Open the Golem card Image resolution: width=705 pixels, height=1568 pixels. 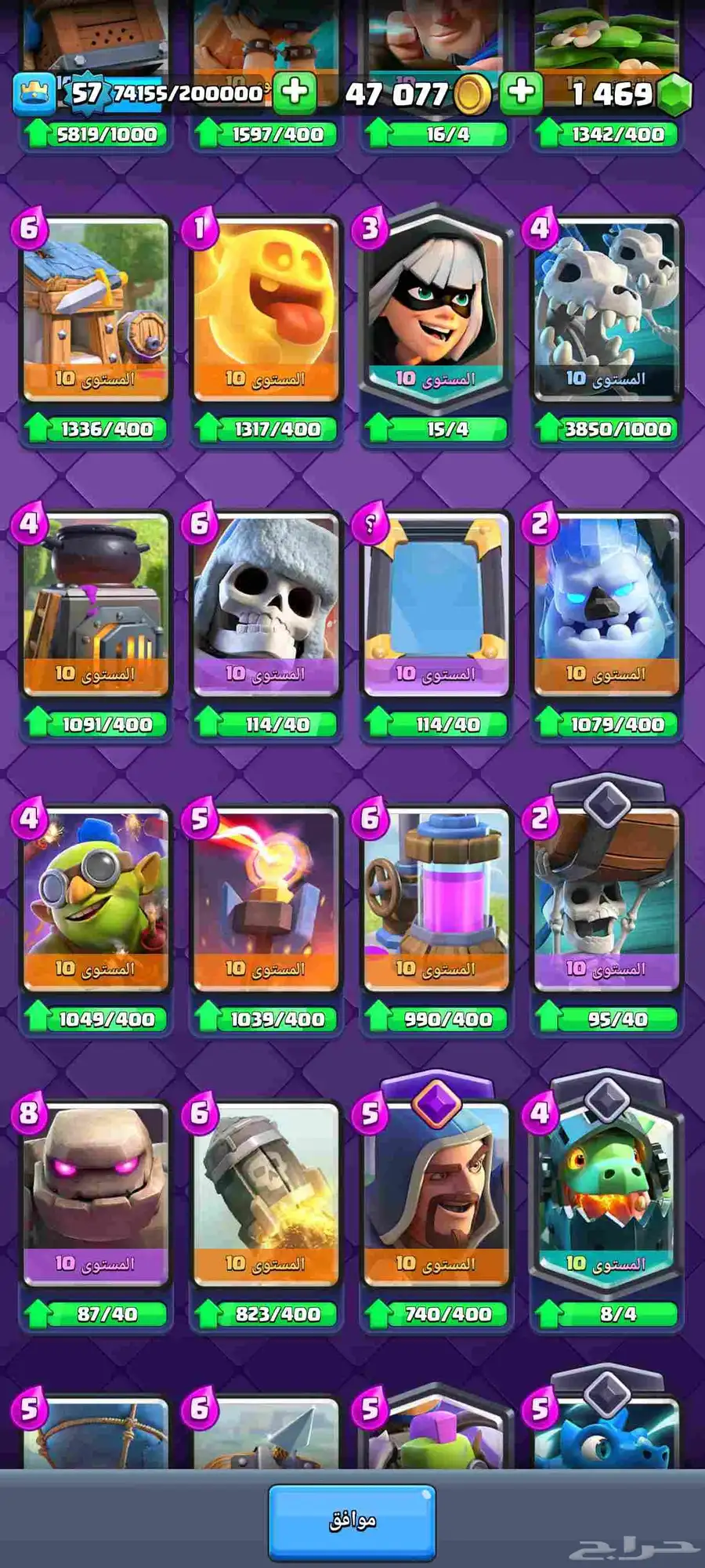(96, 1195)
